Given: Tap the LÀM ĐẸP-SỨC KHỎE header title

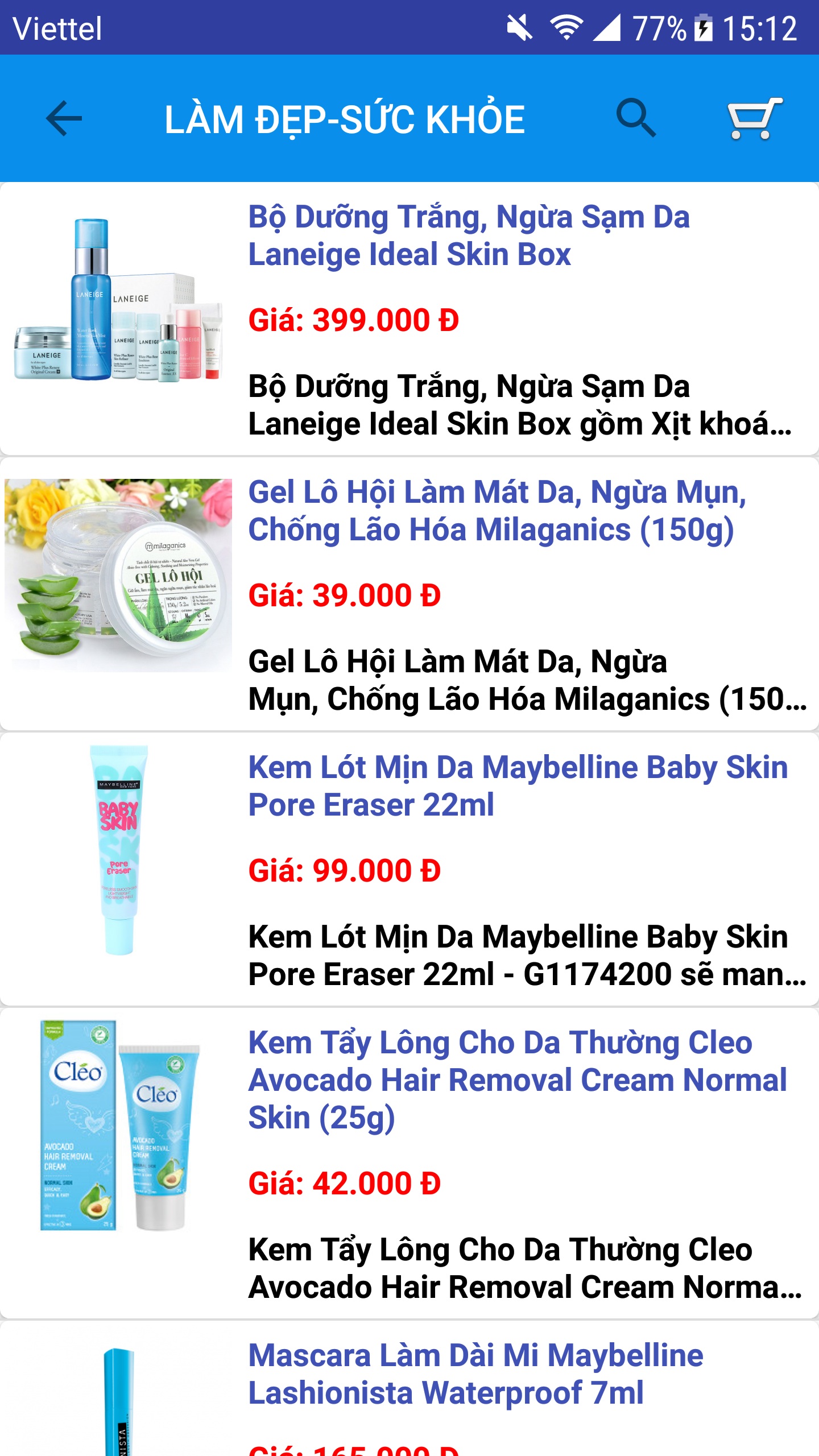Looking at the screenshot, I should click(345, 118).
